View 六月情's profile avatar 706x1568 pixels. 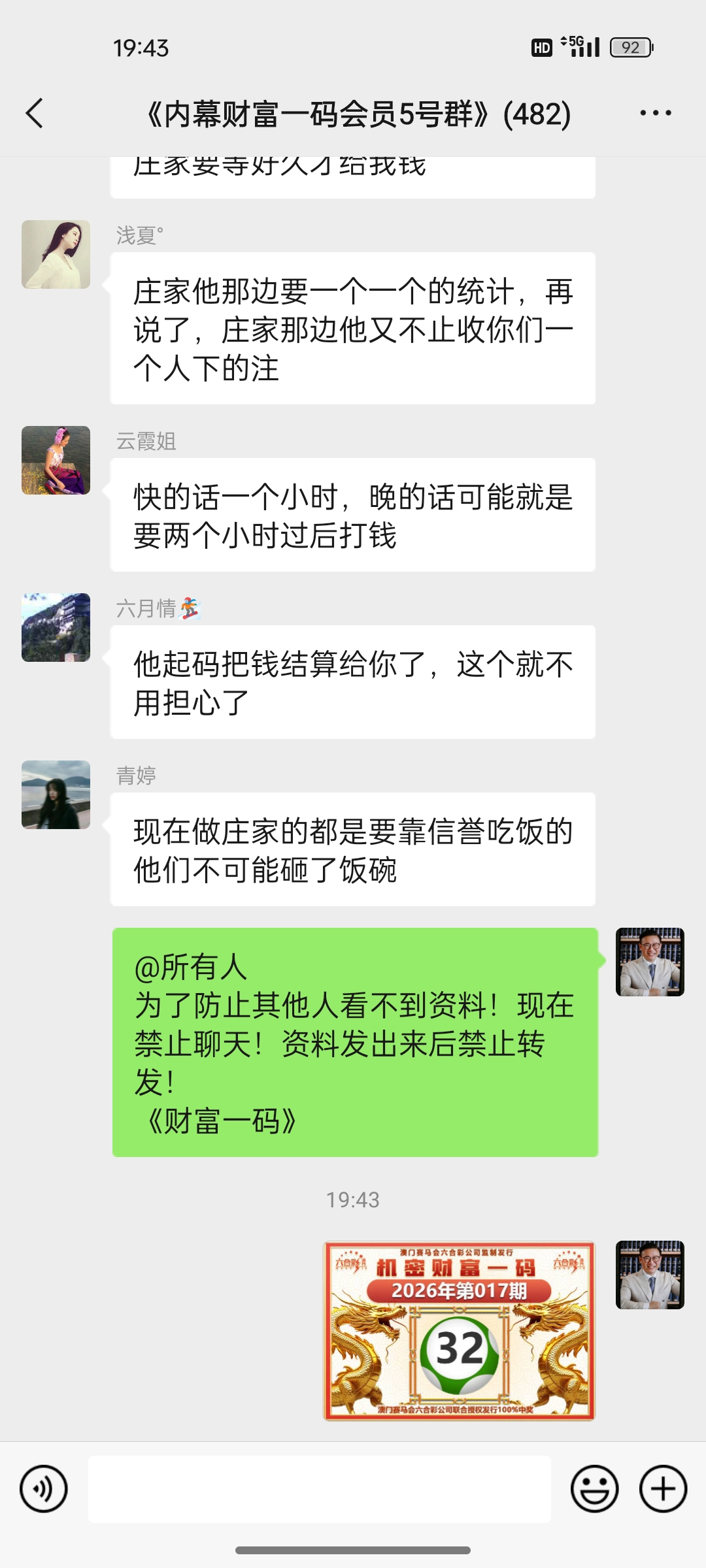coord(56,628)
